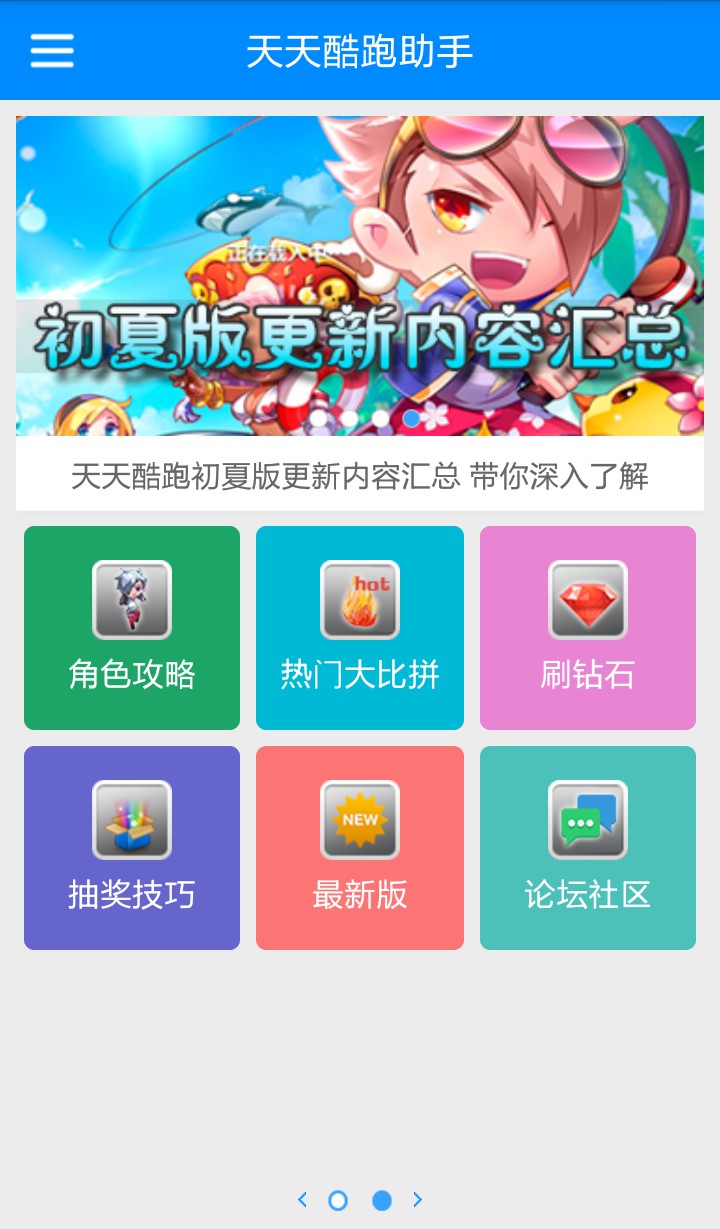720x1229 pixels.
Task: Open the 抽奖技巧 tile
Action: click(132, 848)
